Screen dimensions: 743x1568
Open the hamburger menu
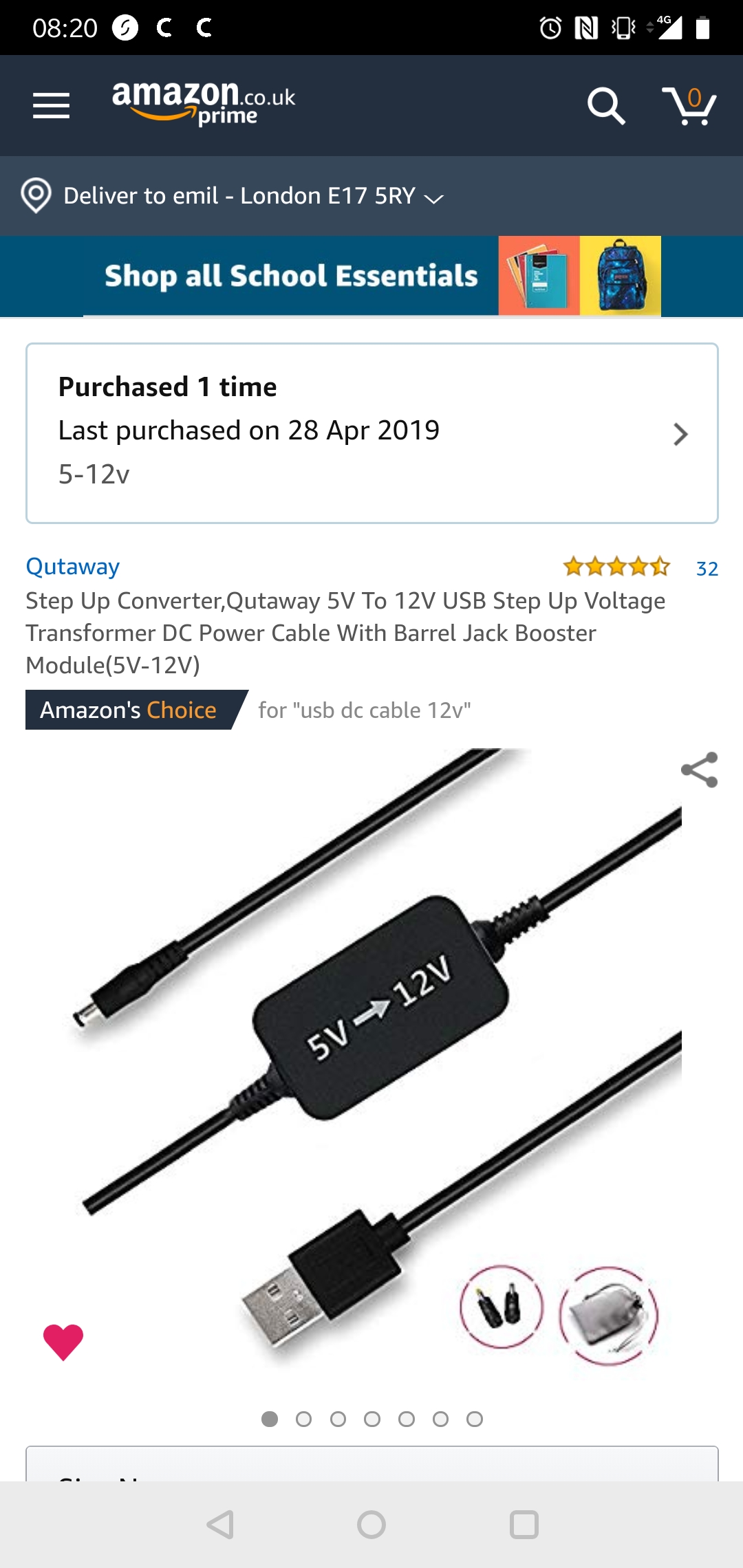pos(52,106)
